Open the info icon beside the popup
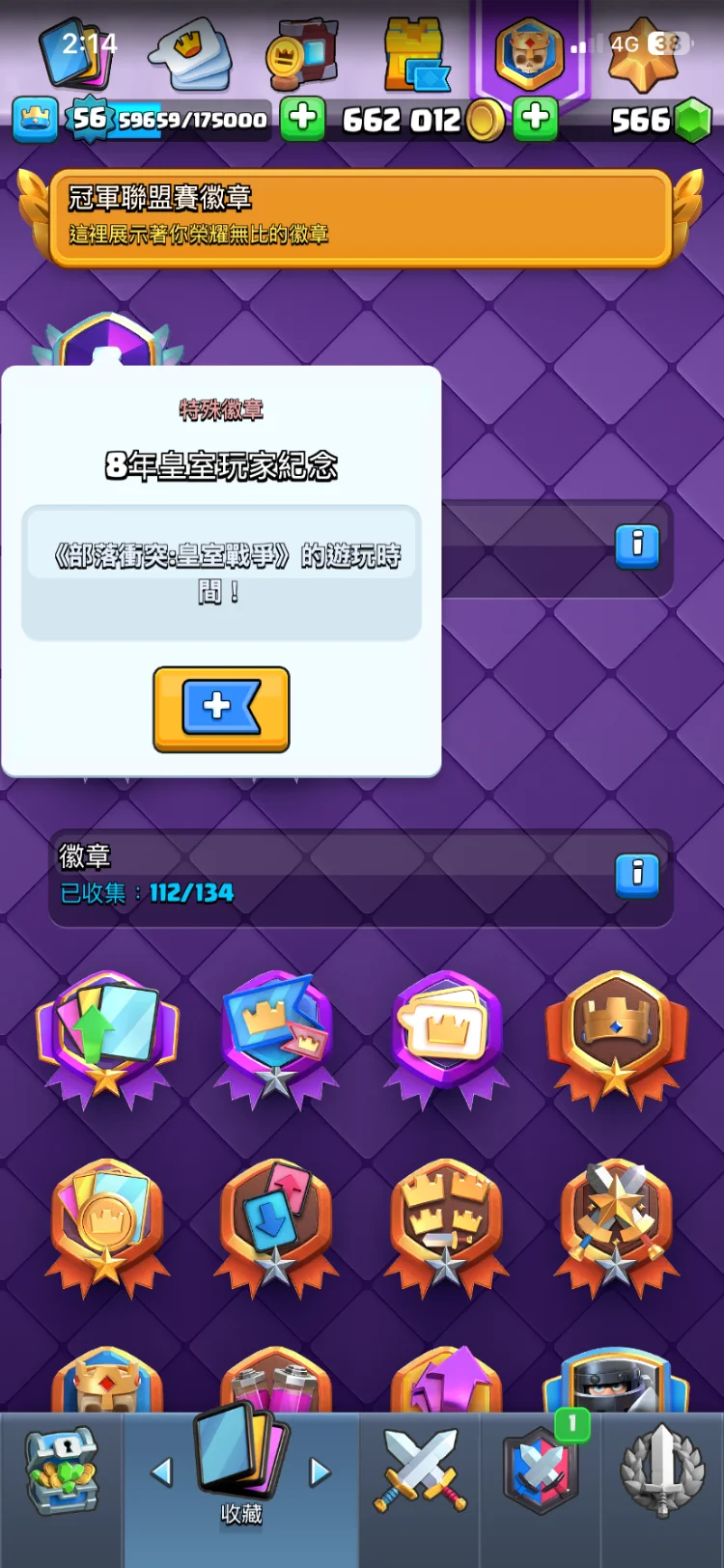 pyautogui.click(x=637, y=546)
